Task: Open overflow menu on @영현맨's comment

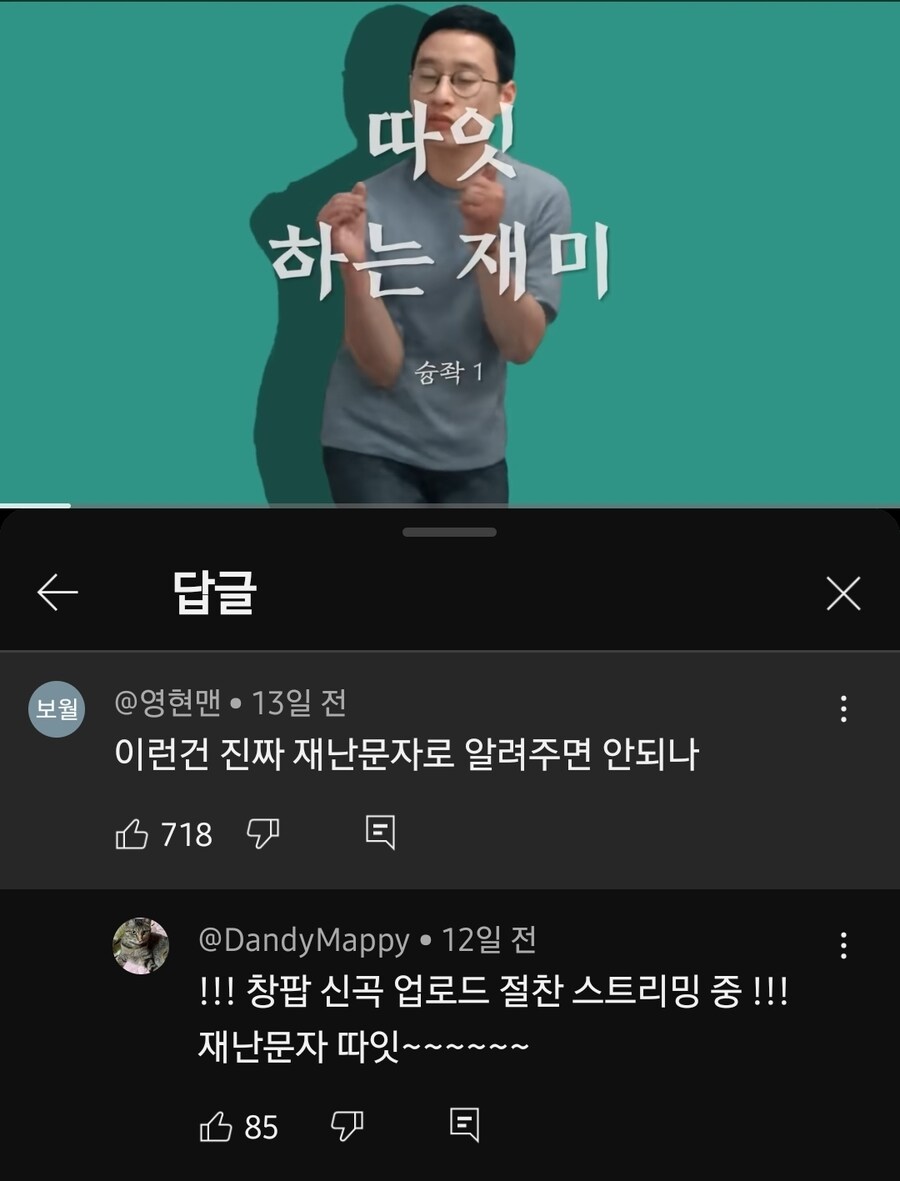Action: (x=843, y=709)
